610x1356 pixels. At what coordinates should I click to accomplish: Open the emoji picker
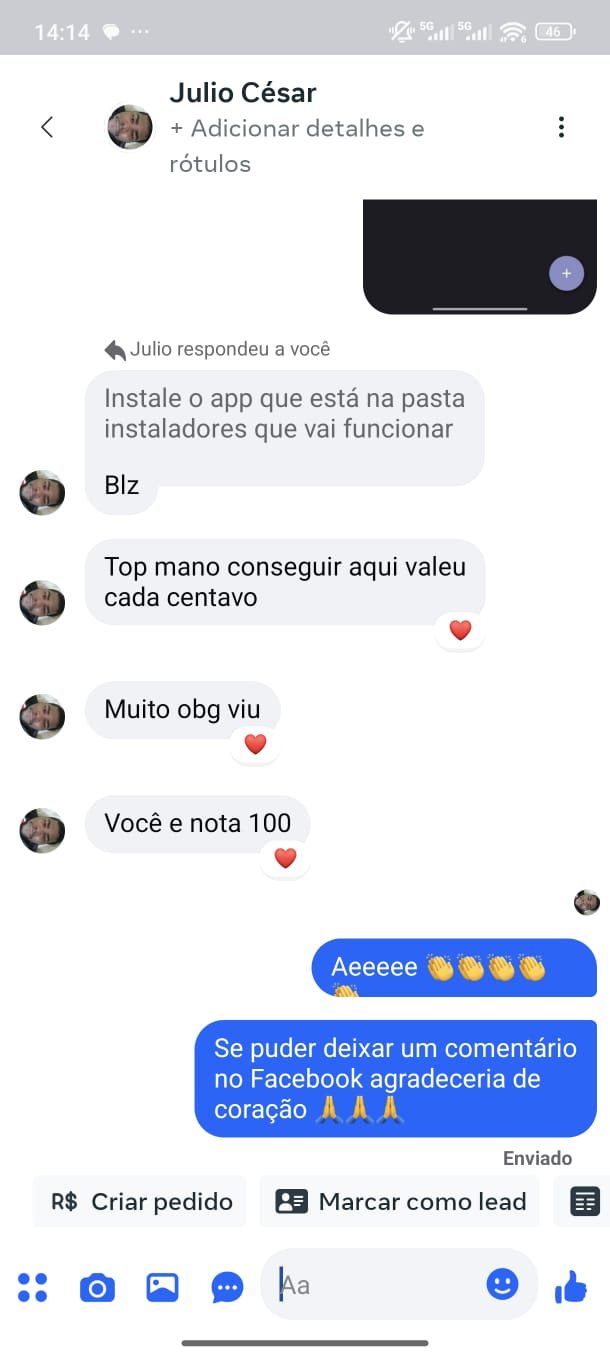502,1284
